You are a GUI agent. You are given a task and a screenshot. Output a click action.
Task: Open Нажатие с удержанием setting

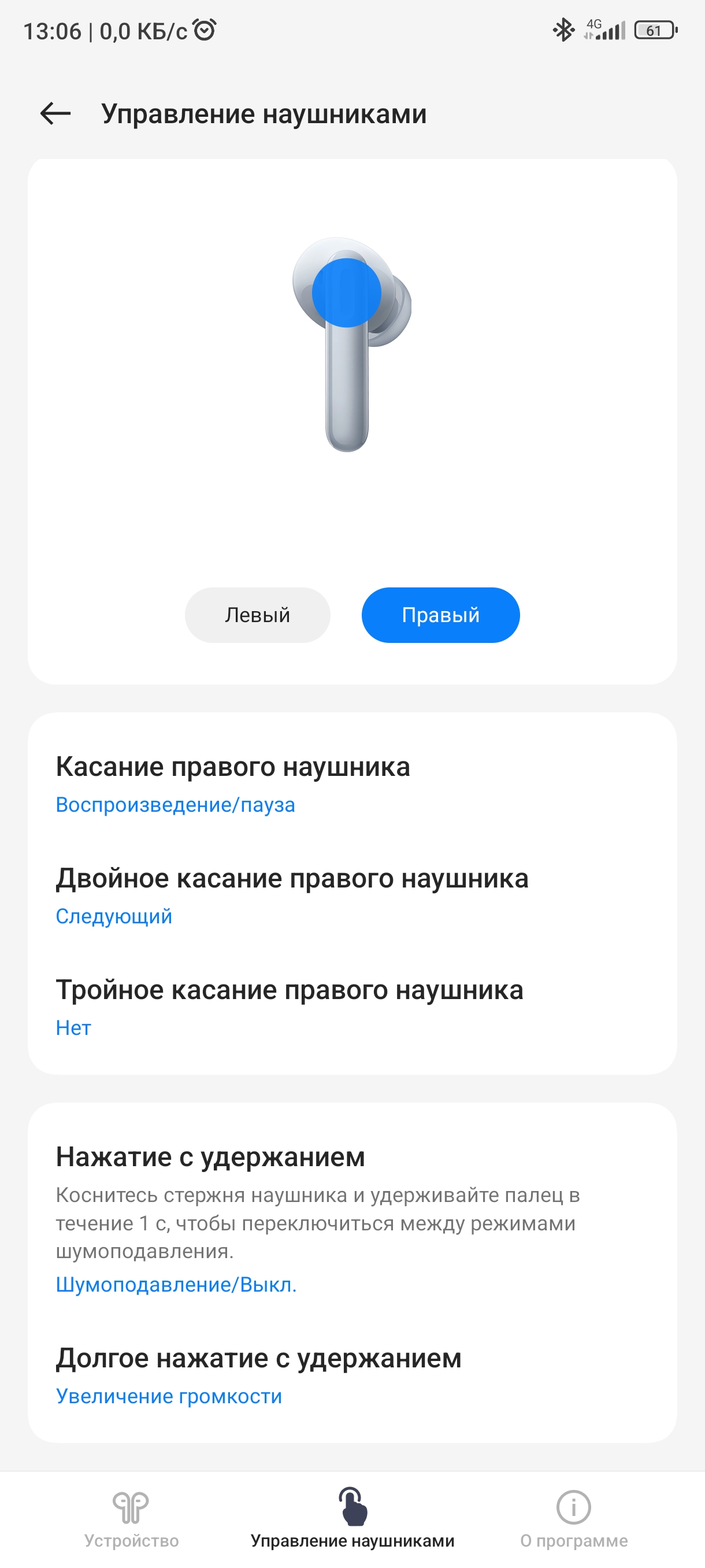(351, 1218)
